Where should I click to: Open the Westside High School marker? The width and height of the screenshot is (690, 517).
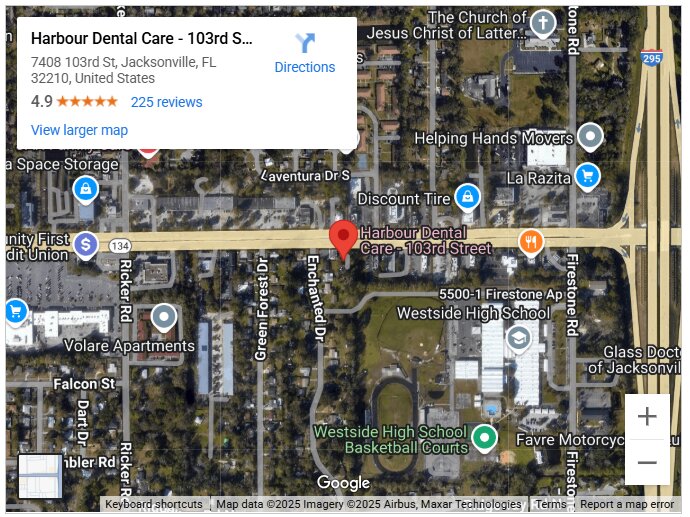[x=518, y=338]
